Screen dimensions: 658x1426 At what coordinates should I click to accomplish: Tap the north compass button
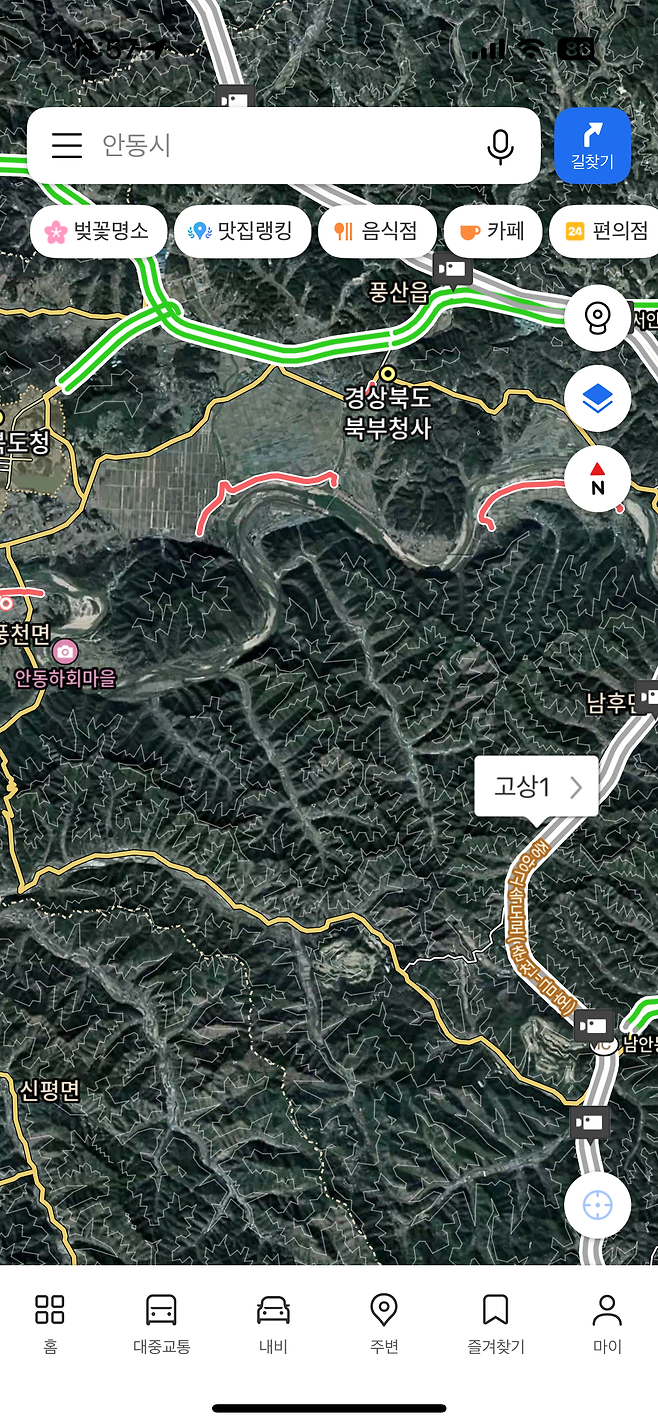(x=597, y=479)
